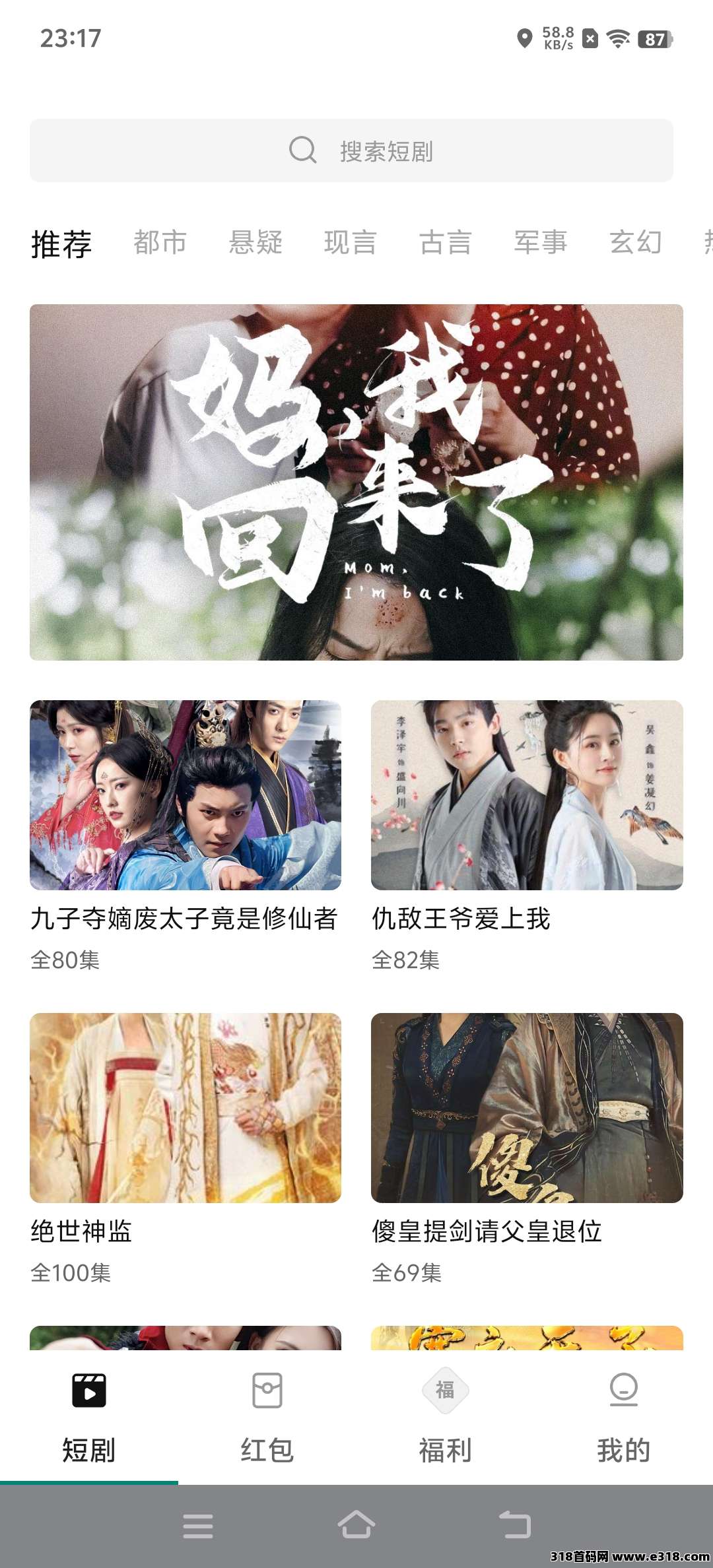Tap the 搜索短剧 search box

351,150
